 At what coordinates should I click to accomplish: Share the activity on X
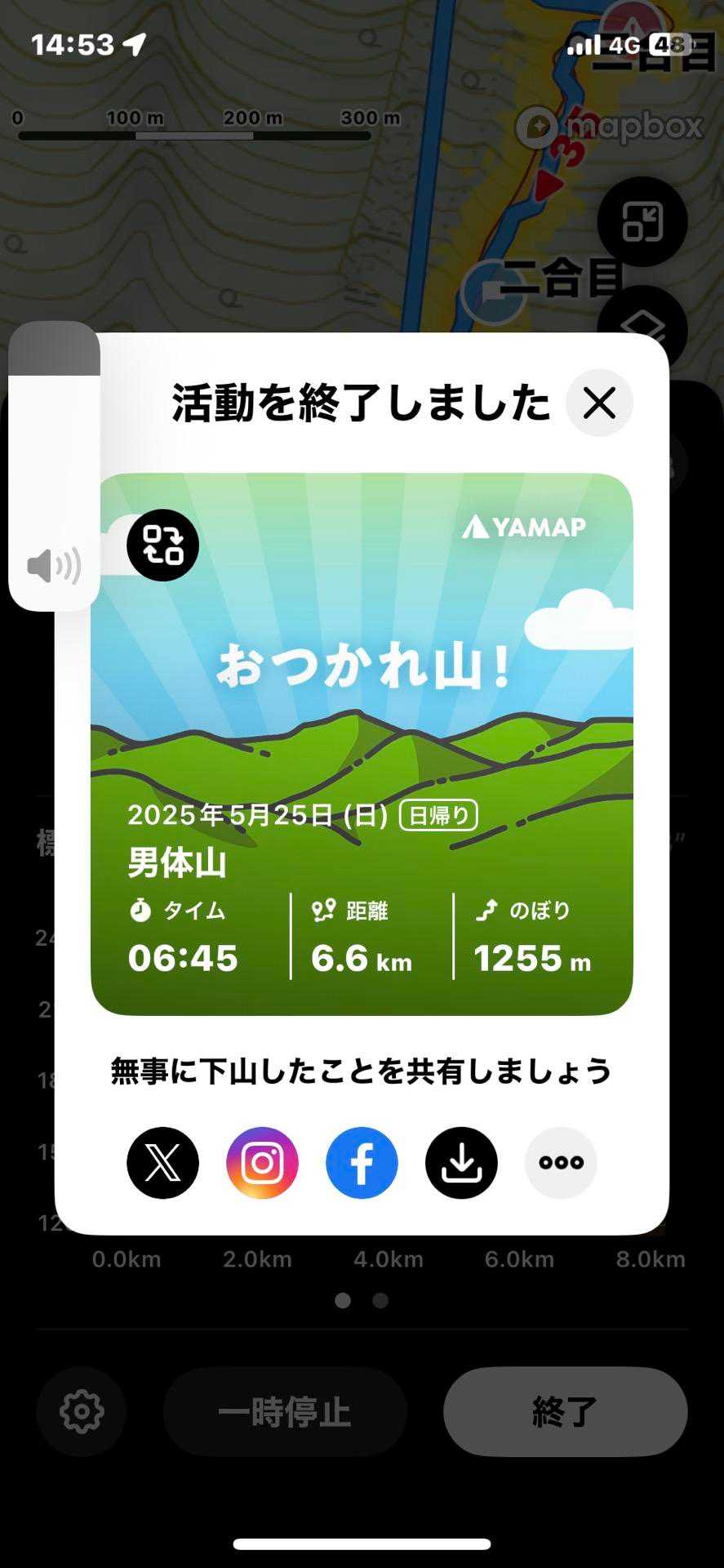pyautogui.click(x=162, y=1162)
